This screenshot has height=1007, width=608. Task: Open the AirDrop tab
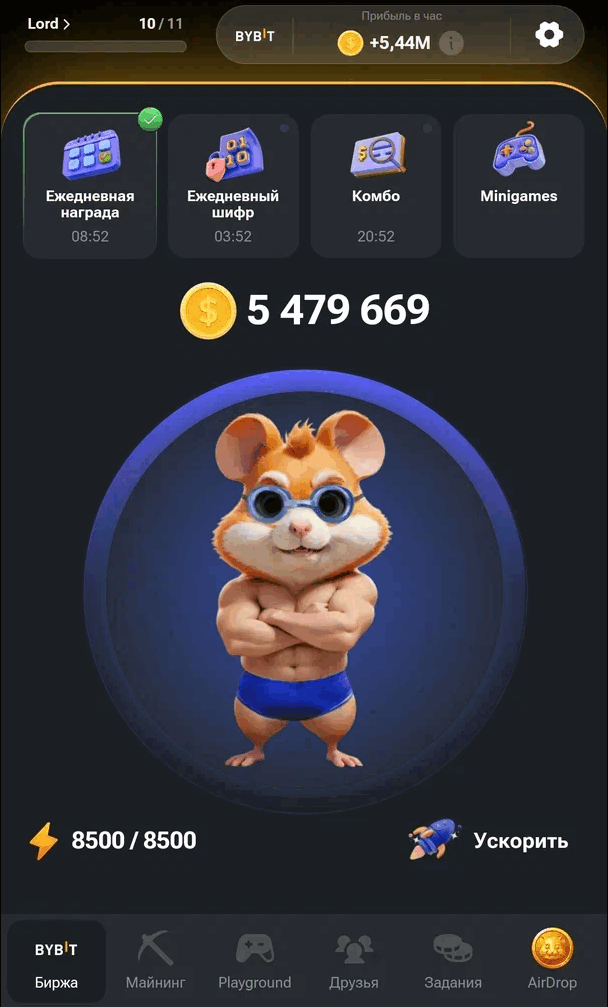[x=552, y=961]
